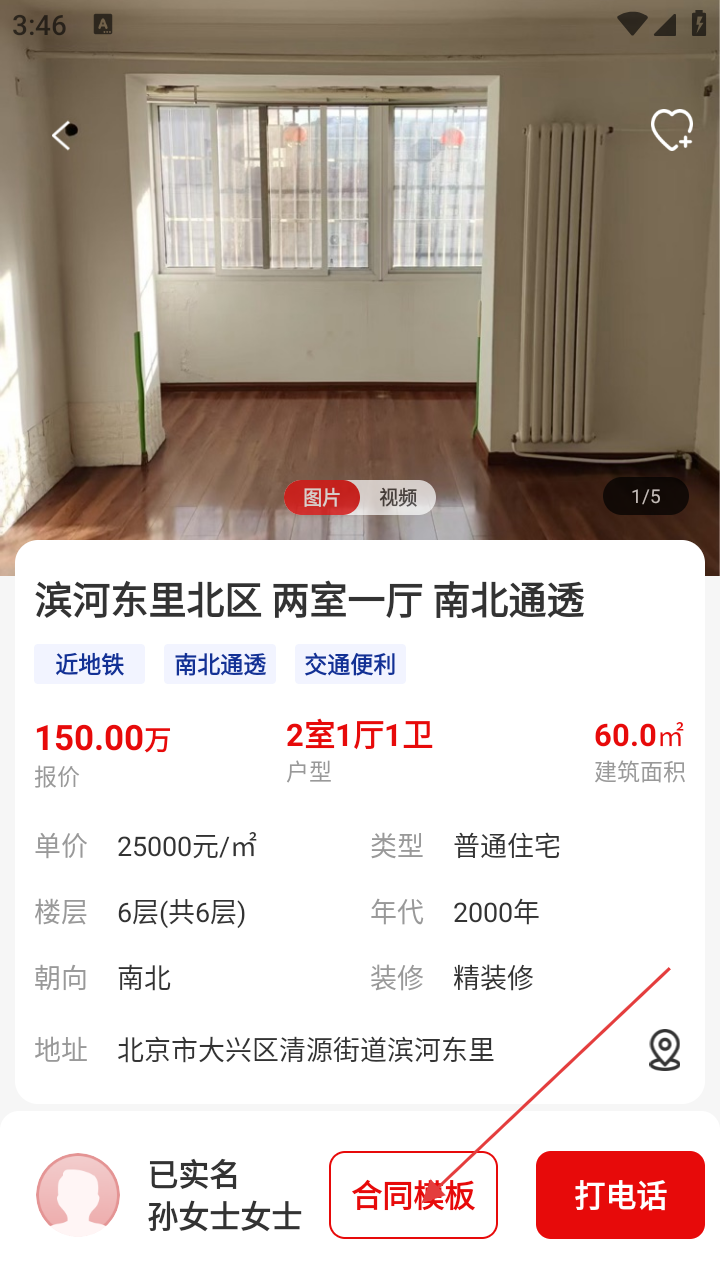
Task: View the listing photo full screen
Action: [x=360, y=300]
